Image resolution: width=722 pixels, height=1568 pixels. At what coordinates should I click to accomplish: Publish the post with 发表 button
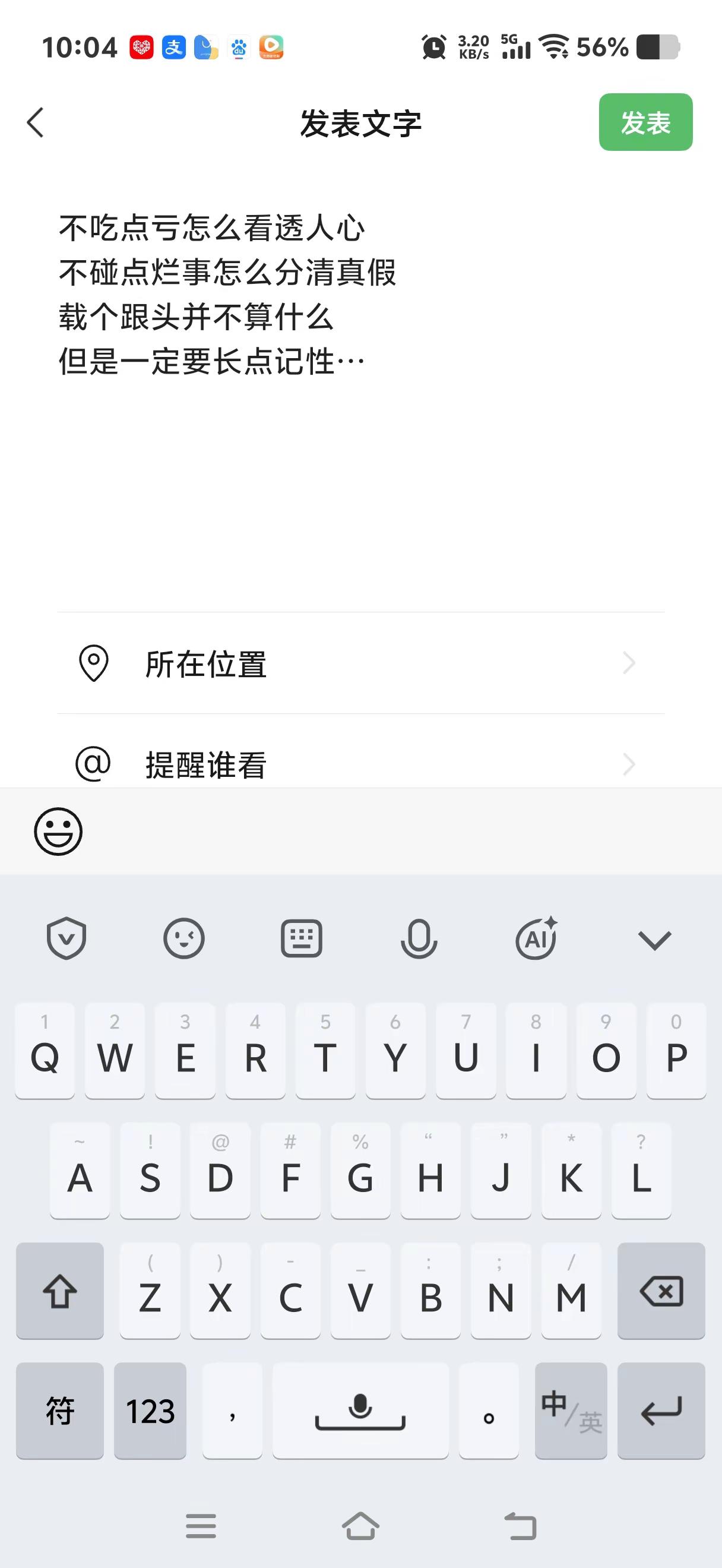click(x=646, y=122)
